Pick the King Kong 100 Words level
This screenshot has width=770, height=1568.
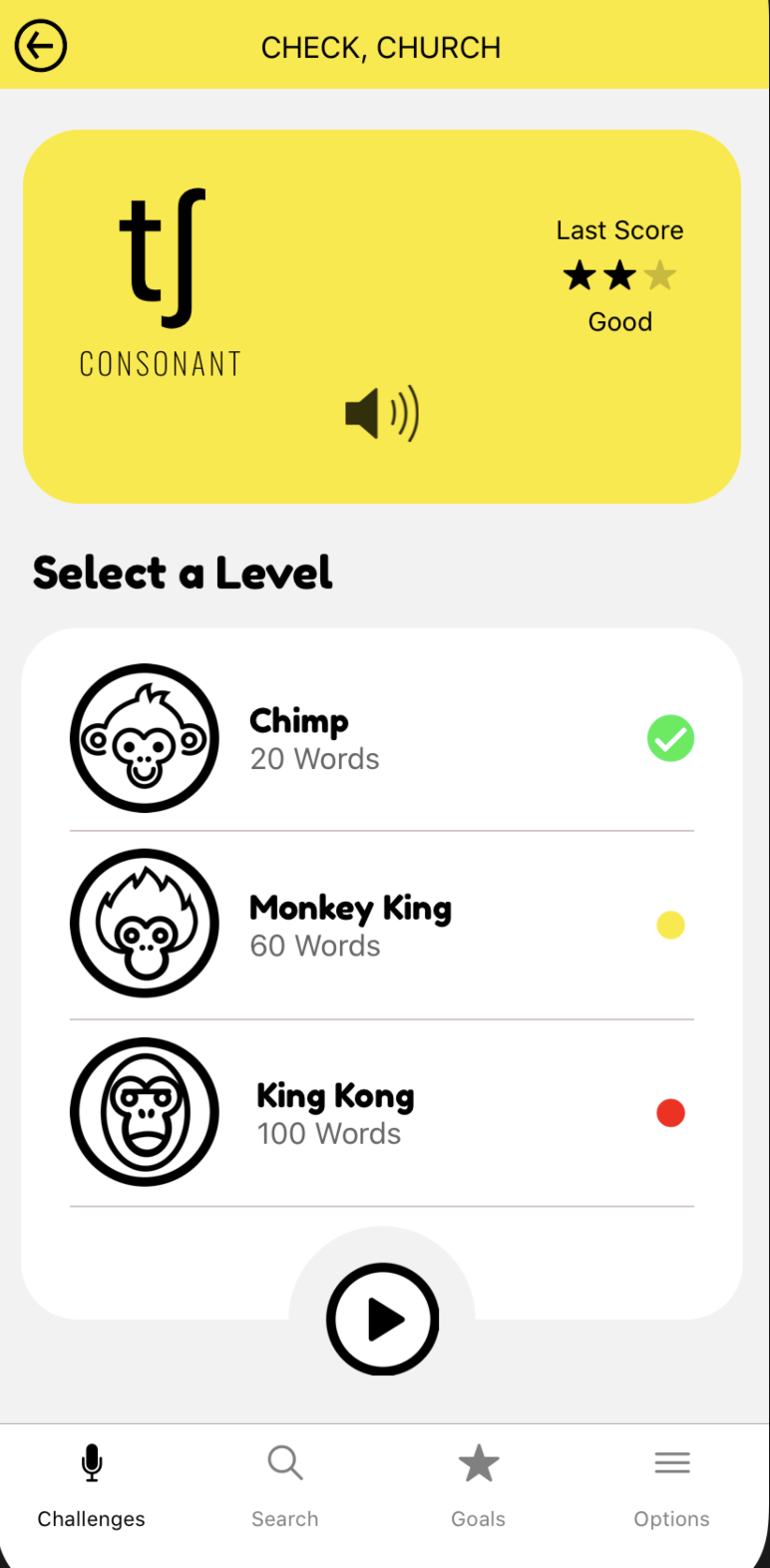pyautogui.click(x=382, y=1112)
